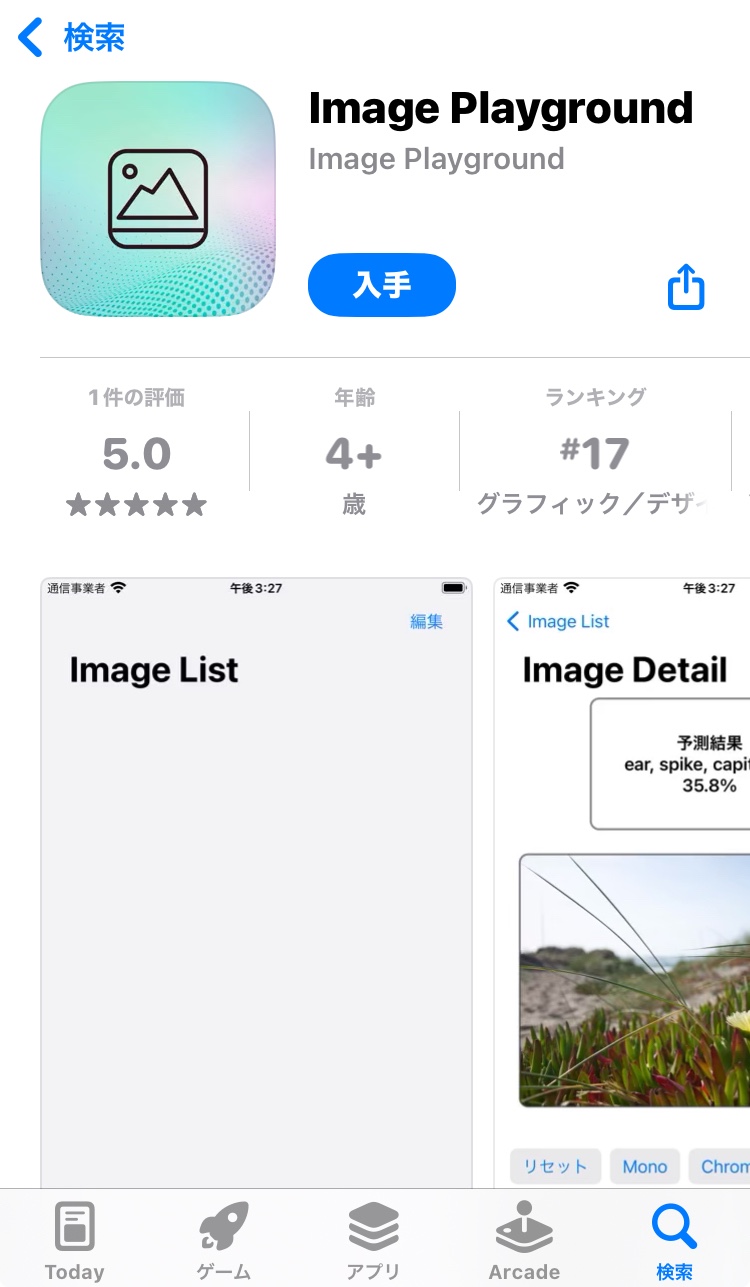This screenshot has height=1287, width=750.
Task: Switch to the ゲーム tab
Action: tap(224, 1240)
